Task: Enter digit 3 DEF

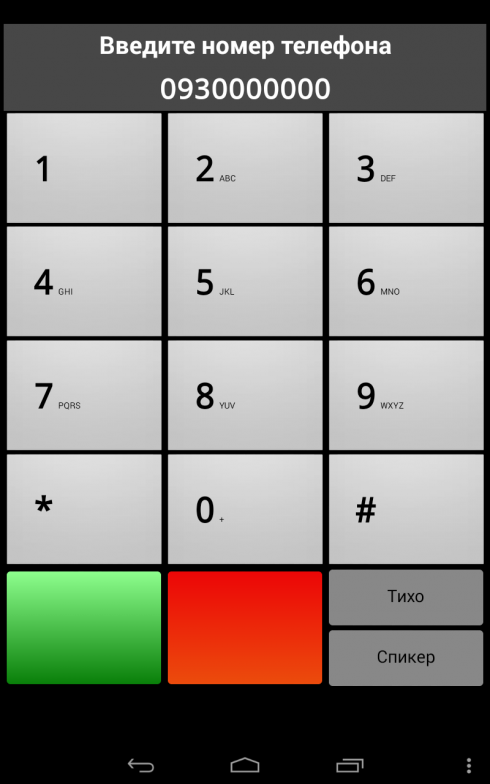Action: click(406, 168)
